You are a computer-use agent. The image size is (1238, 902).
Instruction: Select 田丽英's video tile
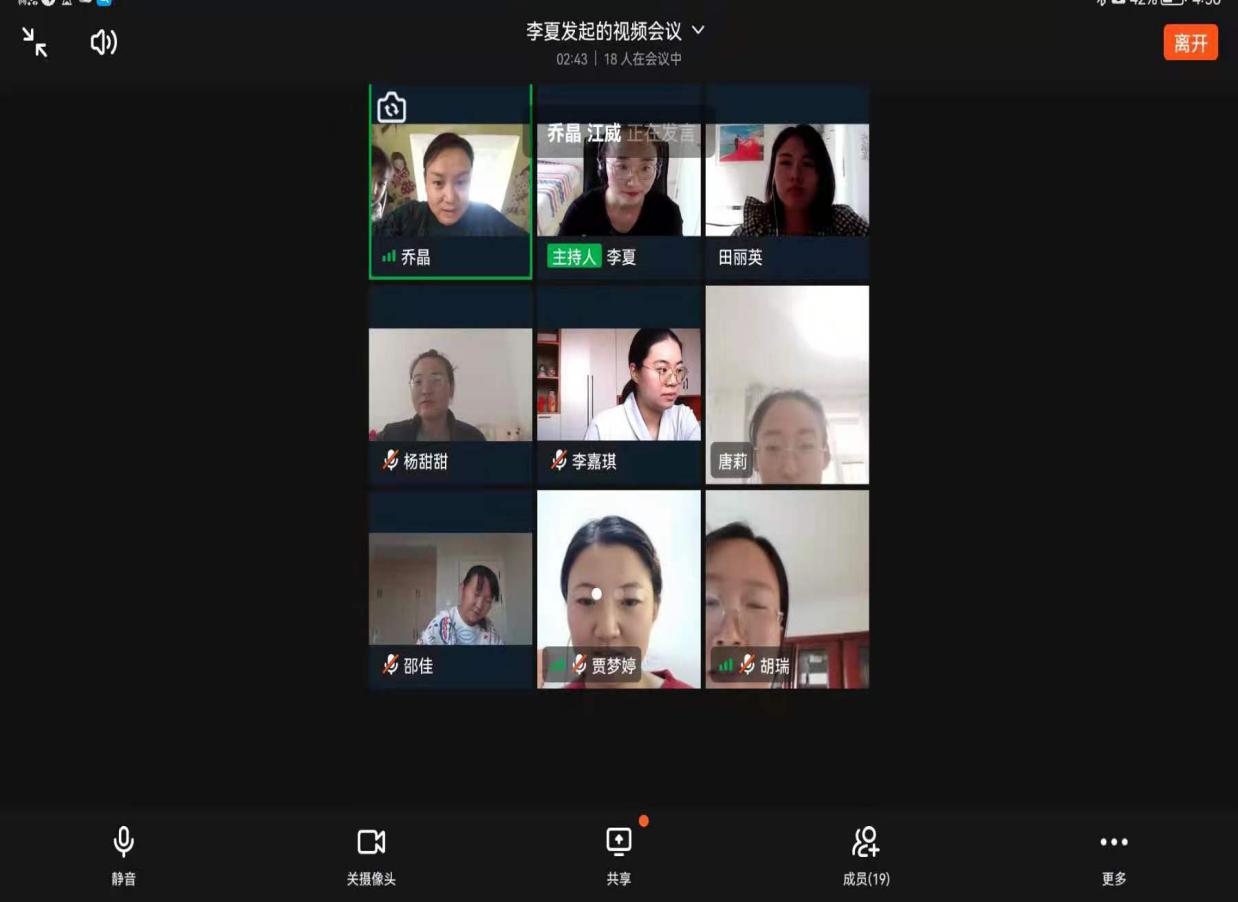pos(787,185)
